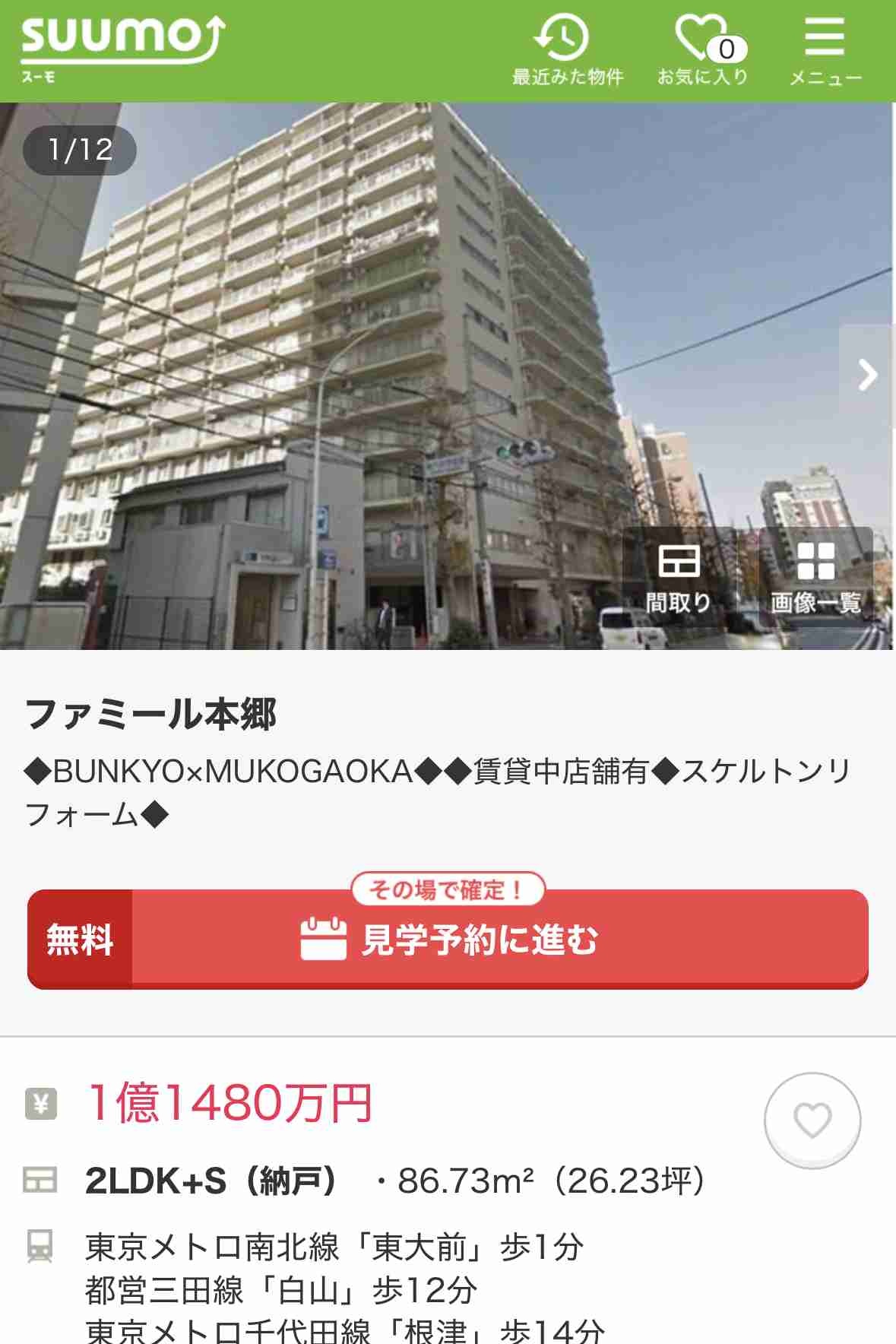896x1344 pixels.
Task: Open the image list (画像一覧)
Action: coord(815,578)
